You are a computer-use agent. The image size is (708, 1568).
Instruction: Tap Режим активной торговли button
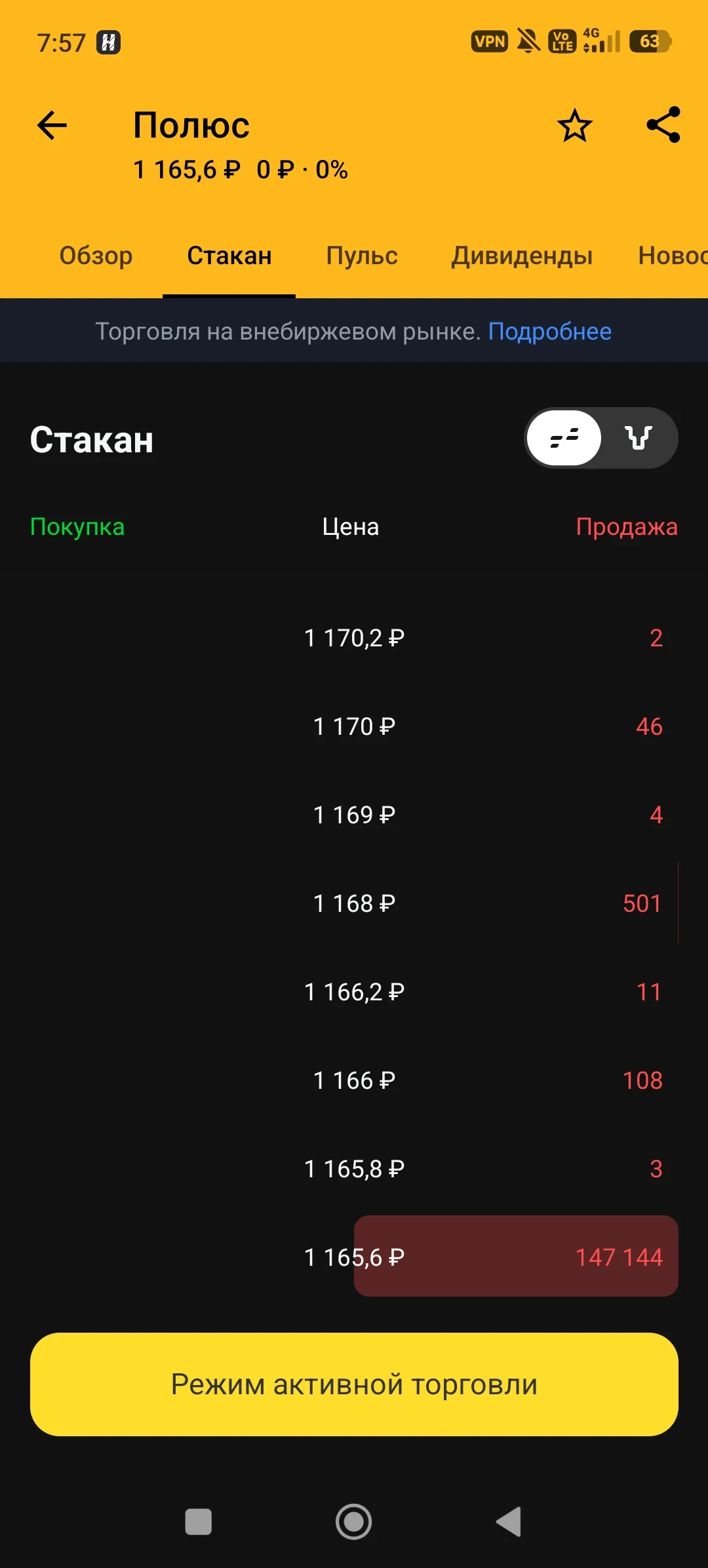[x=354, y=1384]
